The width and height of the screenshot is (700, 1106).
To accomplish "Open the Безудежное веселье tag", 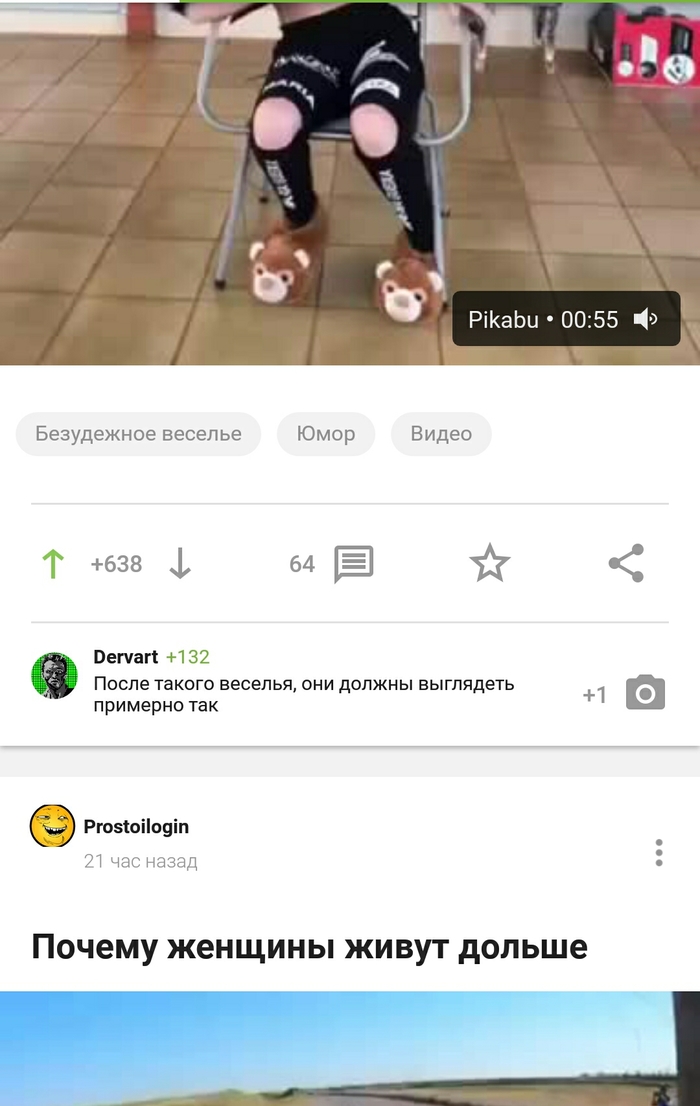I will tap(138, 434).
